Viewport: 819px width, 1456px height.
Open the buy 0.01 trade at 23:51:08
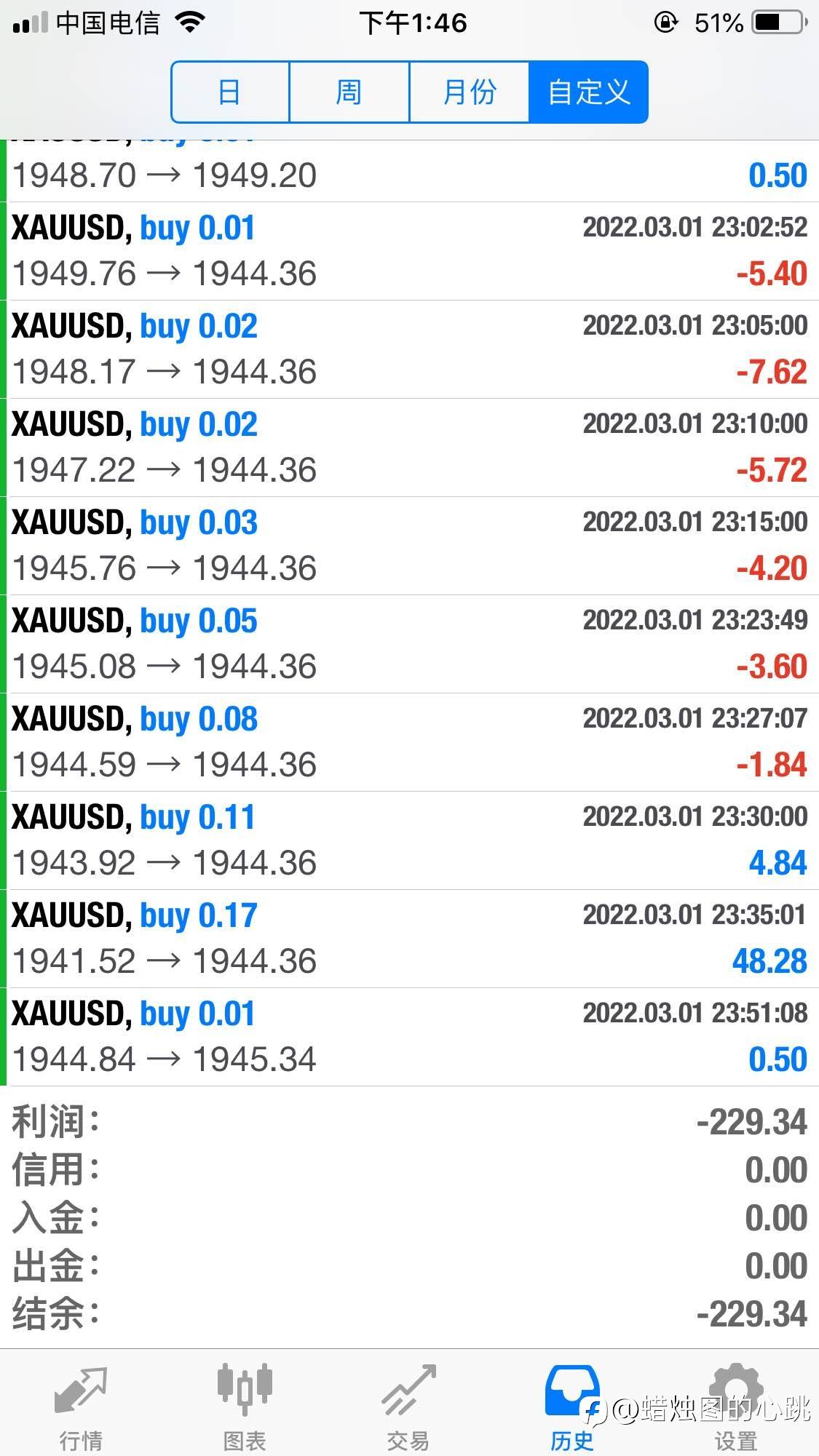point(409,1037)
